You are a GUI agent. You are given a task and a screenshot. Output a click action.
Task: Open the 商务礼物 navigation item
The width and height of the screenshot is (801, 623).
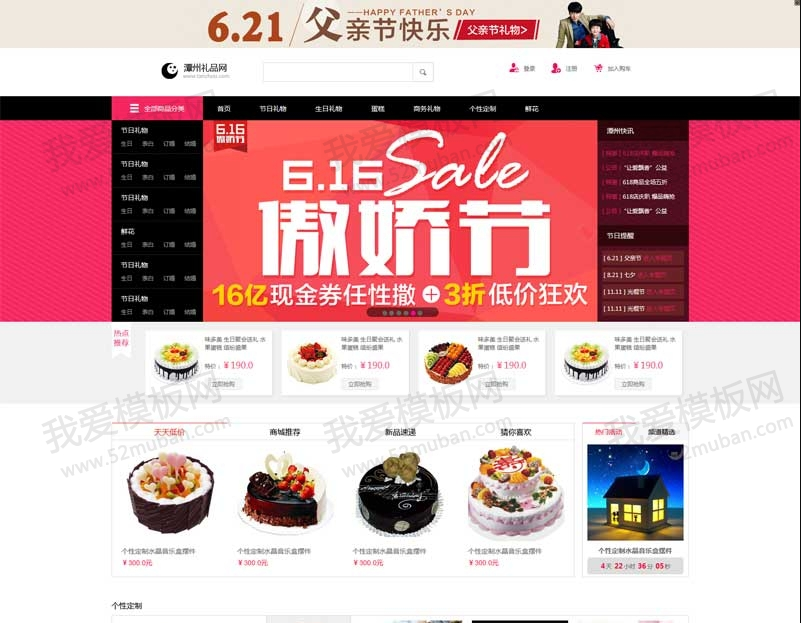427,108
